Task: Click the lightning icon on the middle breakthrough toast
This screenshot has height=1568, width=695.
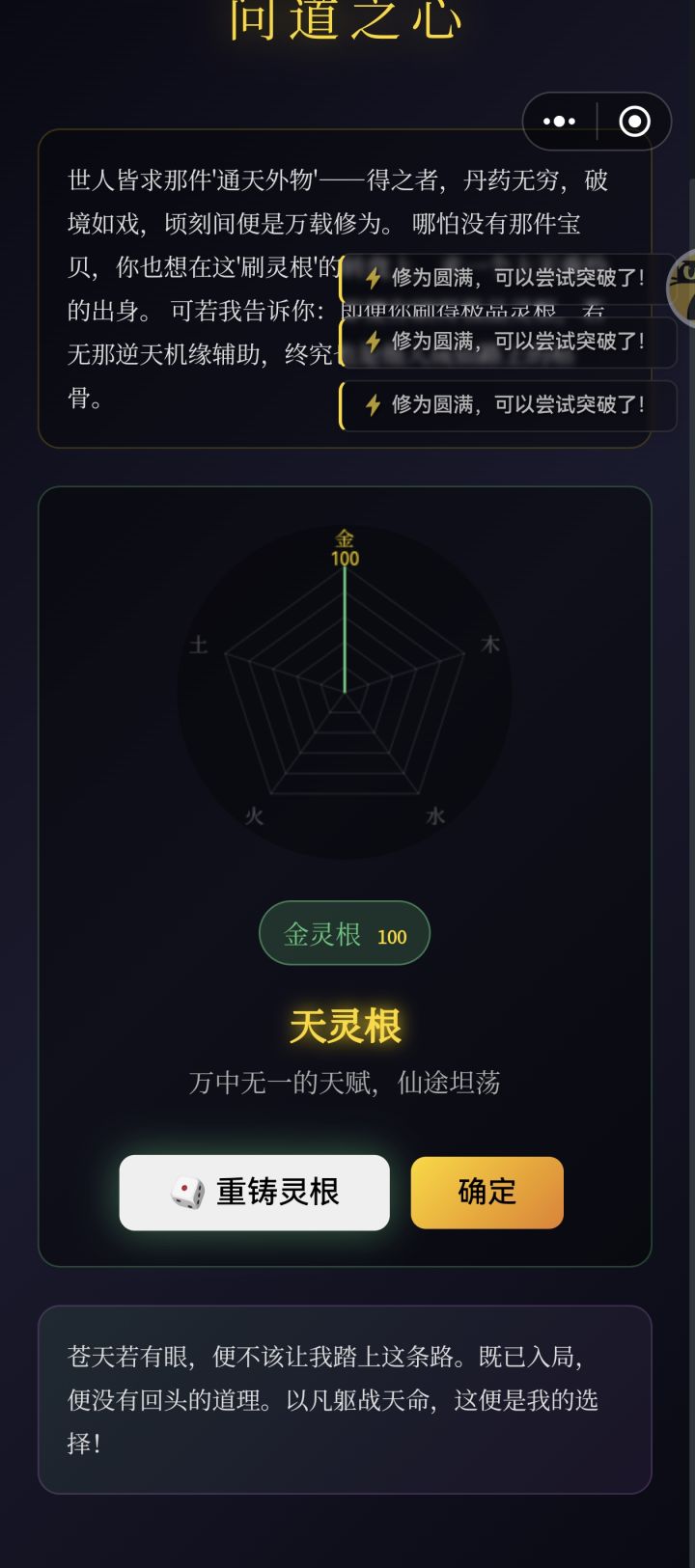Action: [372, 342]
